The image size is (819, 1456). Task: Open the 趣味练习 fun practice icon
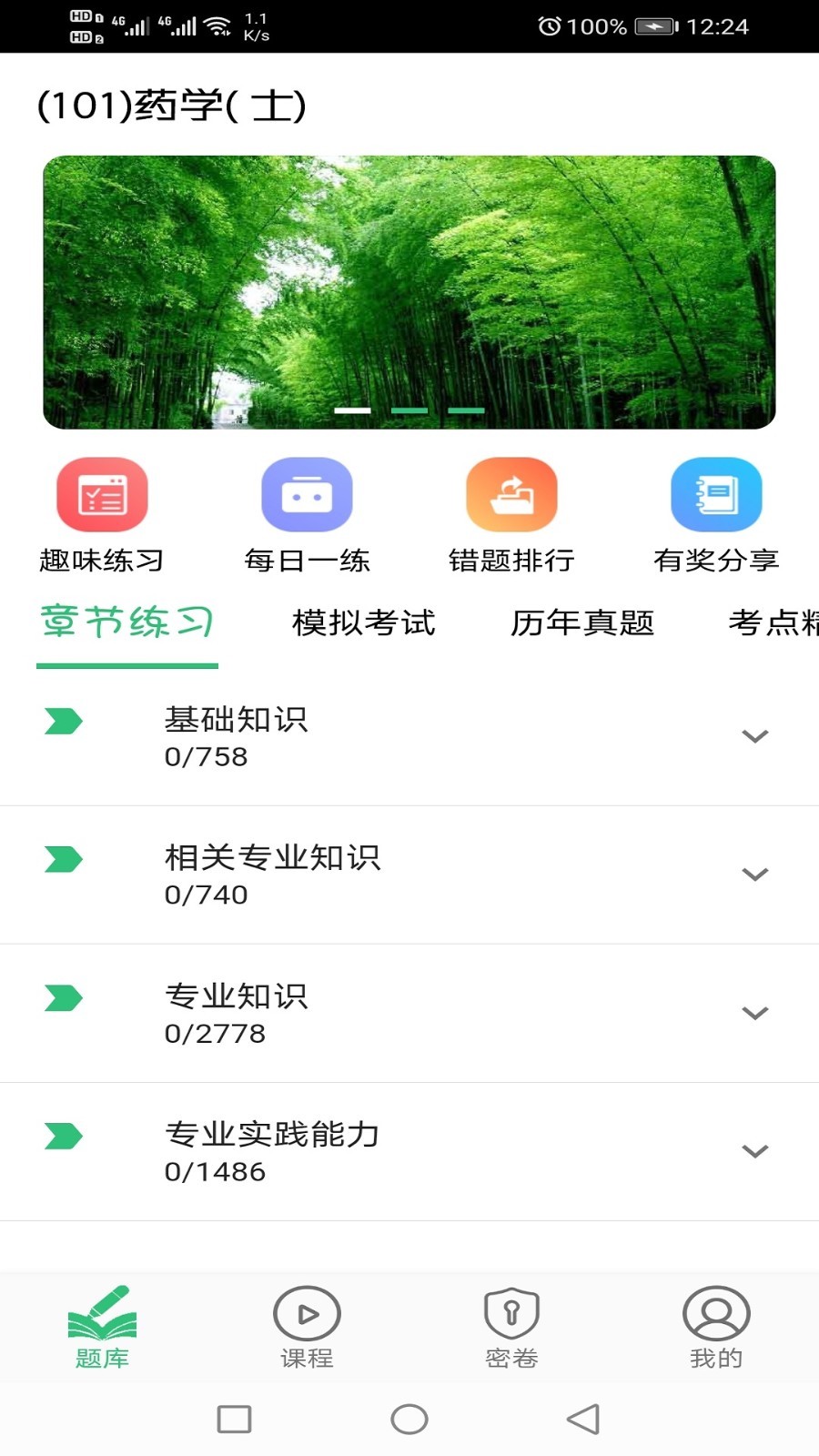(102, 494)
